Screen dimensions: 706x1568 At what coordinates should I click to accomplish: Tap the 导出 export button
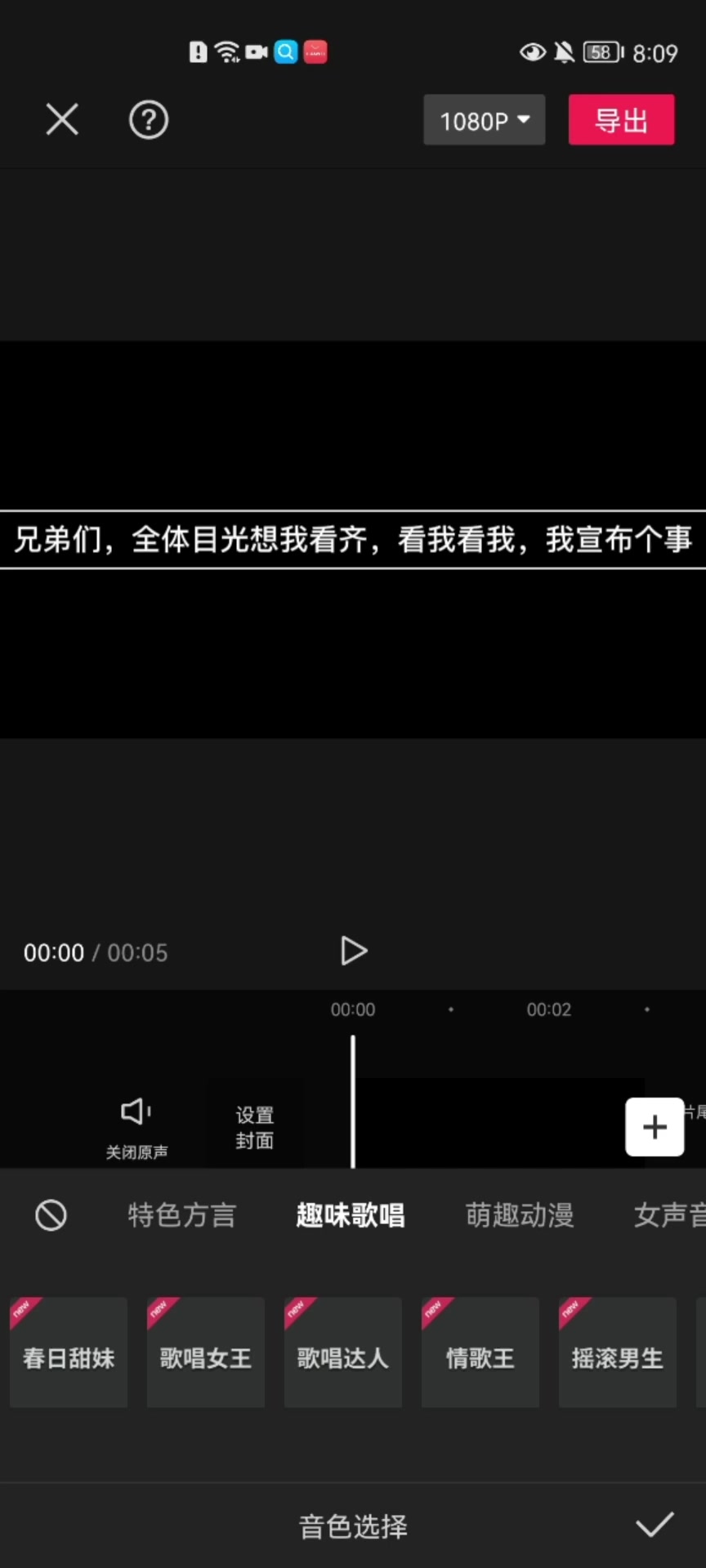[x=622, y=120]
